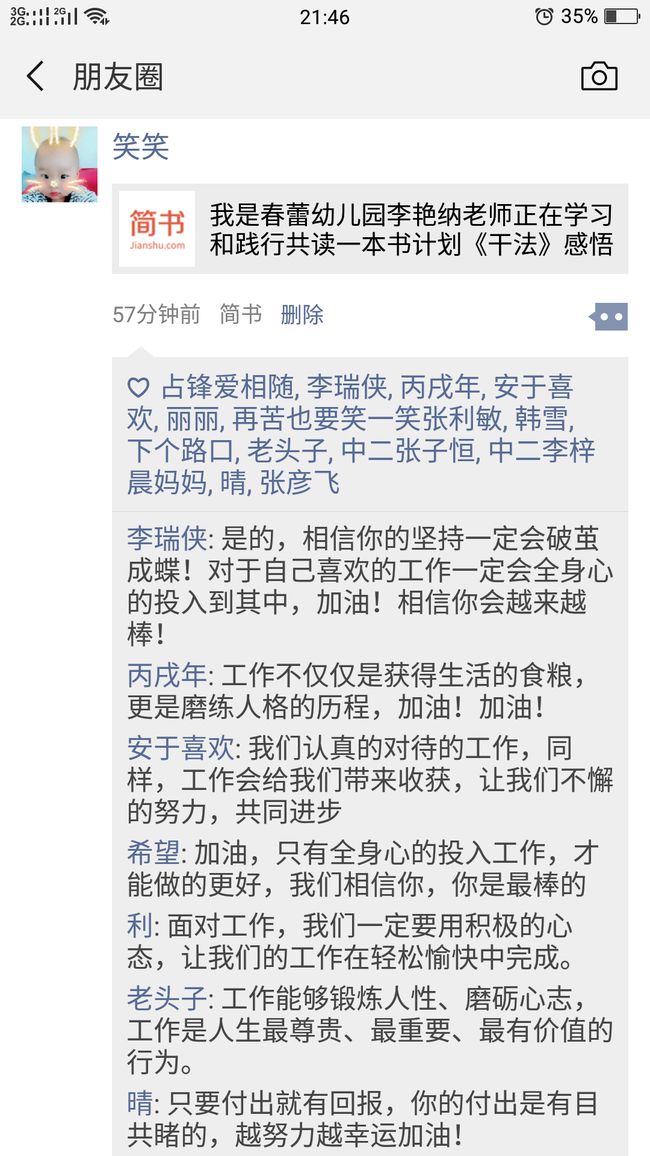
Task: Open 笑笑's profile picture
Action: point(60,164)
